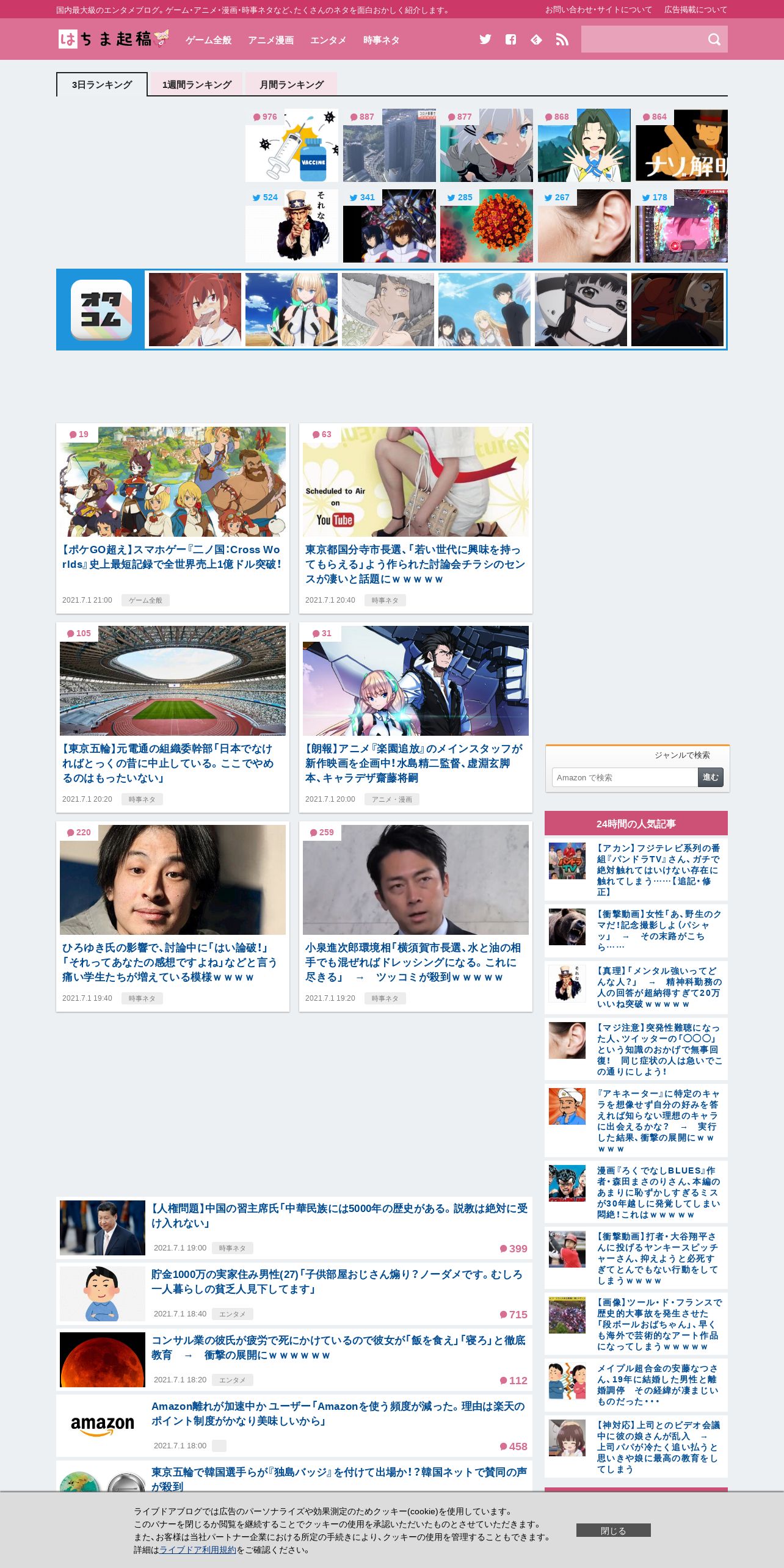784x1568 pixels.
Task: Open the 時事ネタ navigation item
Action: tap(381, 40)
